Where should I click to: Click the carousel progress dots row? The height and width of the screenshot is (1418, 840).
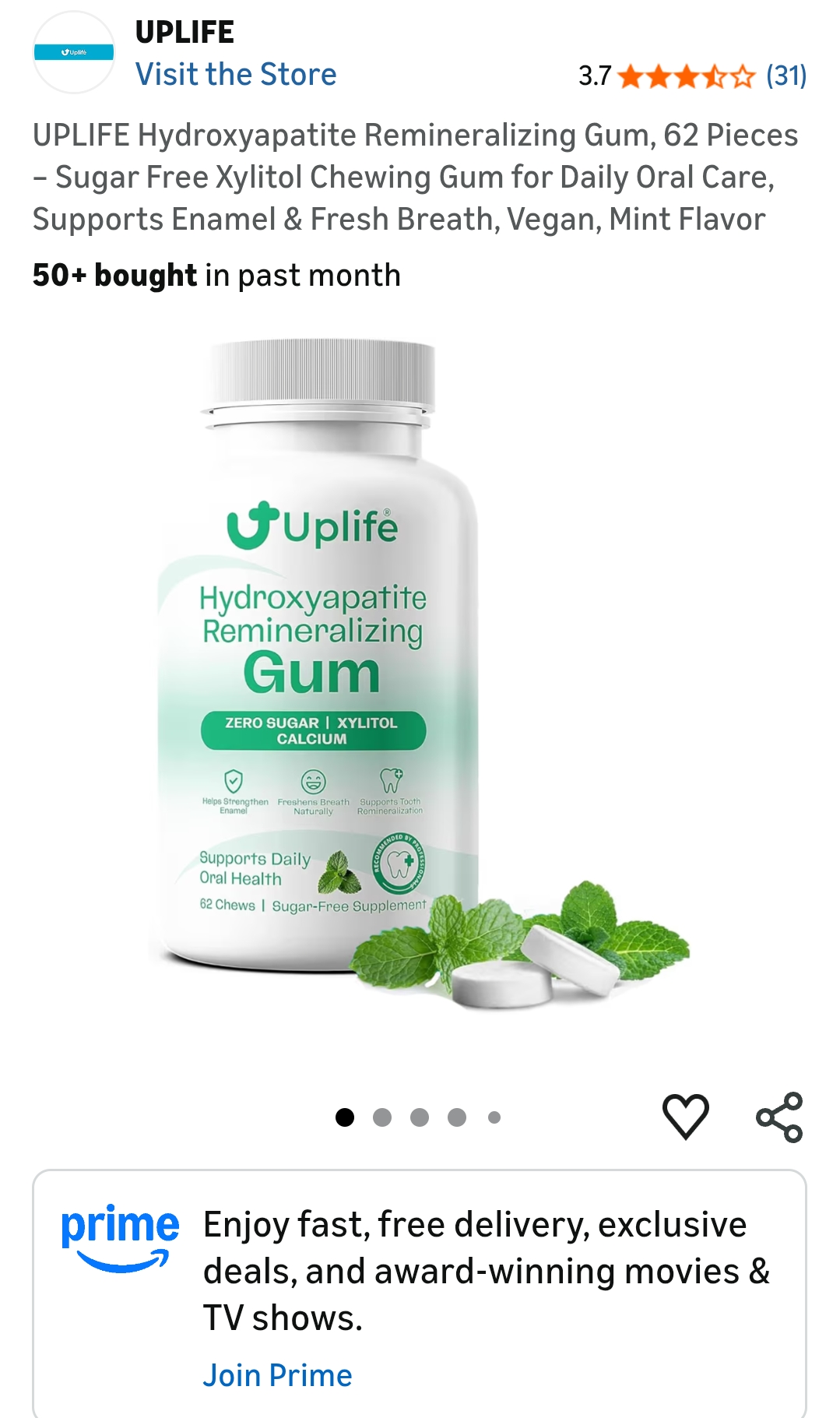point(419,1117)
